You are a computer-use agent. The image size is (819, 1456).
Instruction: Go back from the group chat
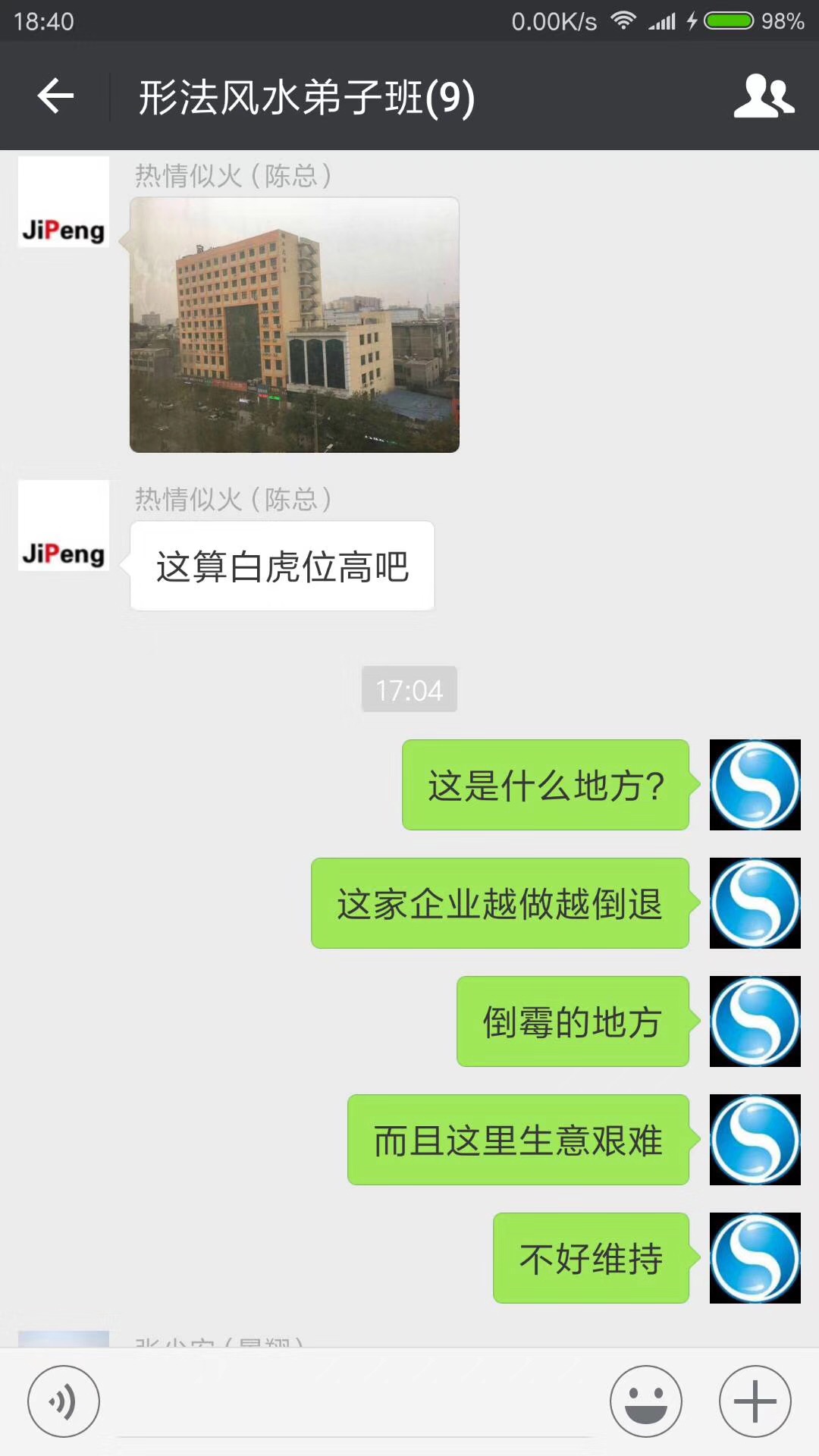coord(55,96)
